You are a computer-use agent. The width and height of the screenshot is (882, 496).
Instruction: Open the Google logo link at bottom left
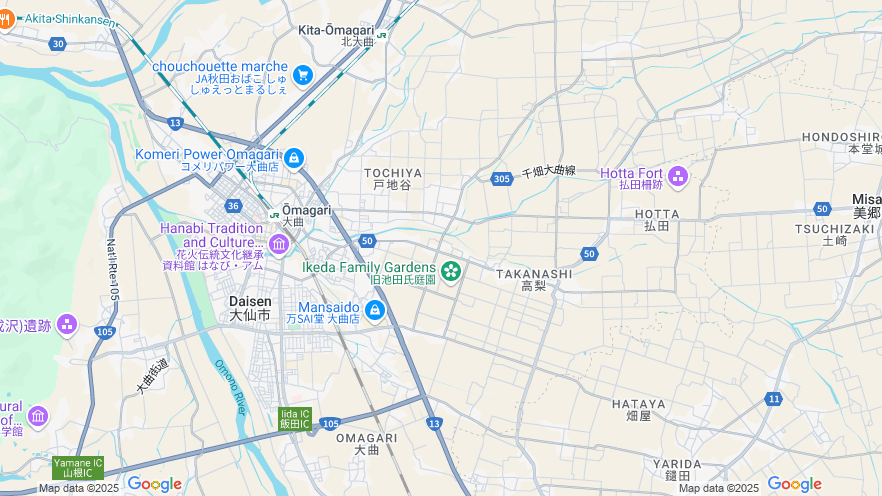[x=154, y=484]
